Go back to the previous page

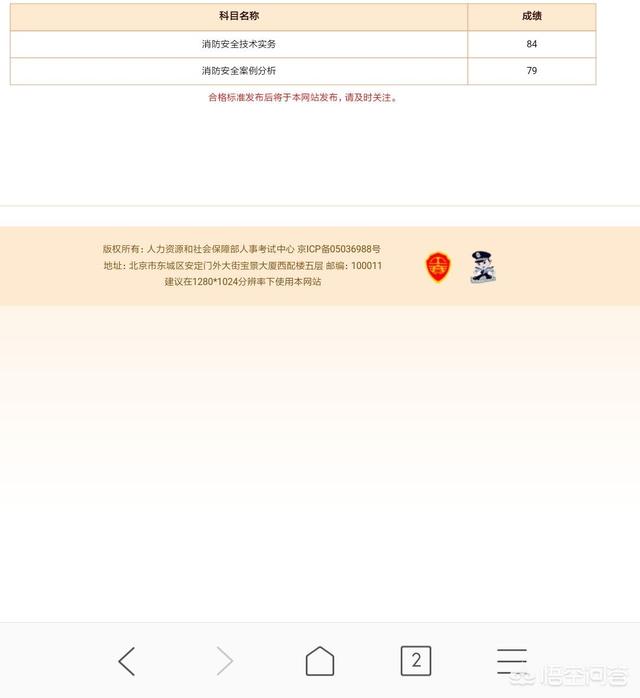(x=127, y=661)
